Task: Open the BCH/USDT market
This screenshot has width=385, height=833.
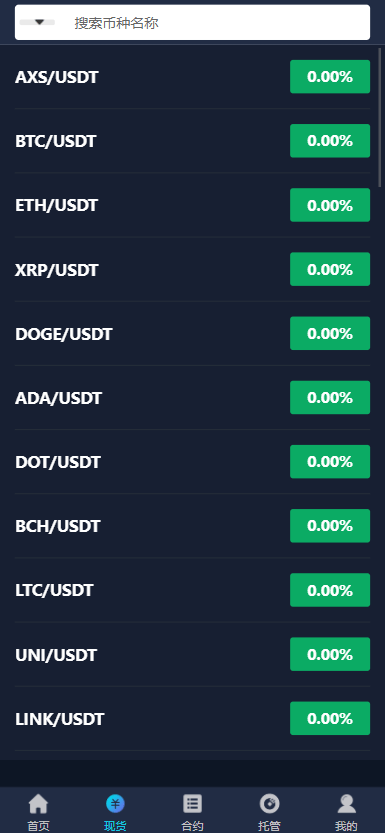Action: [x=192, y=526]
